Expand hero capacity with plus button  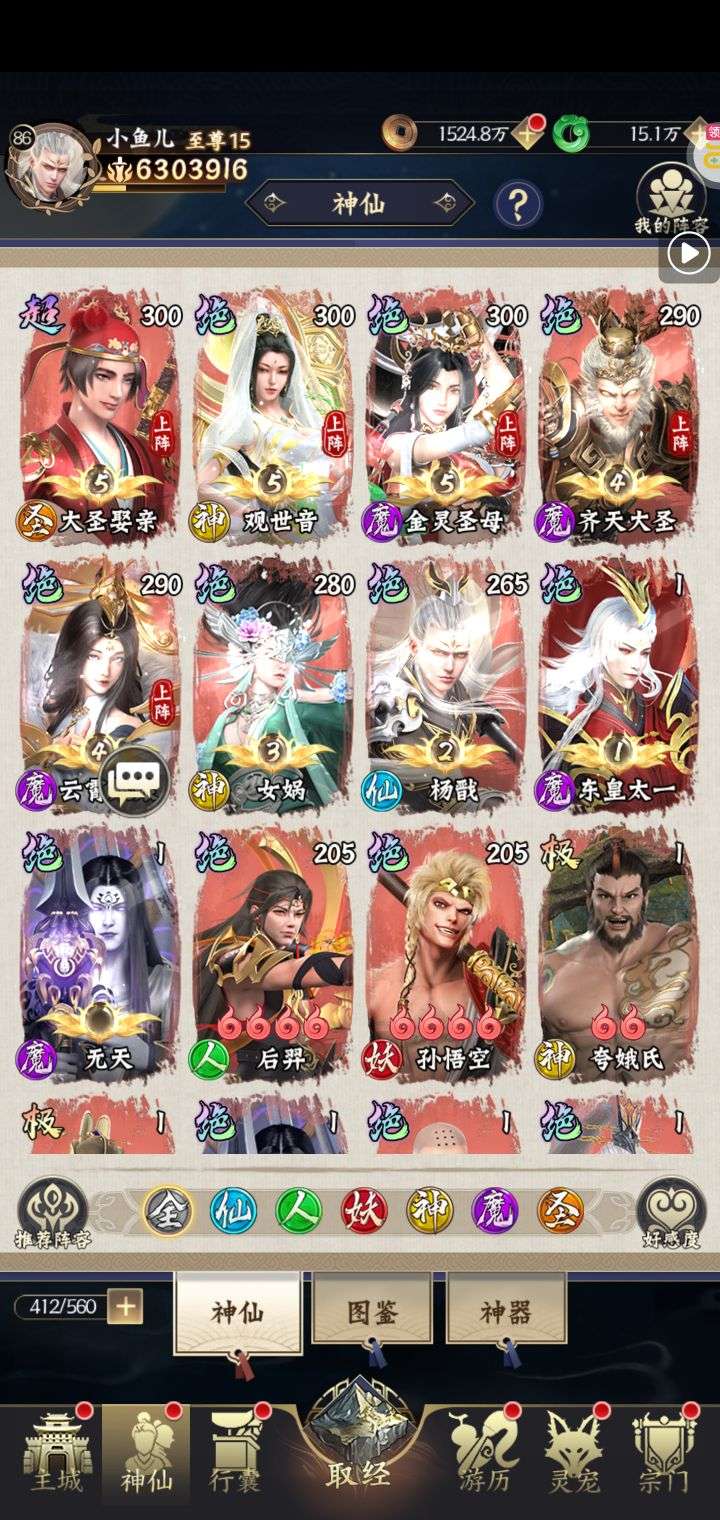click(x=126, y=1306)
